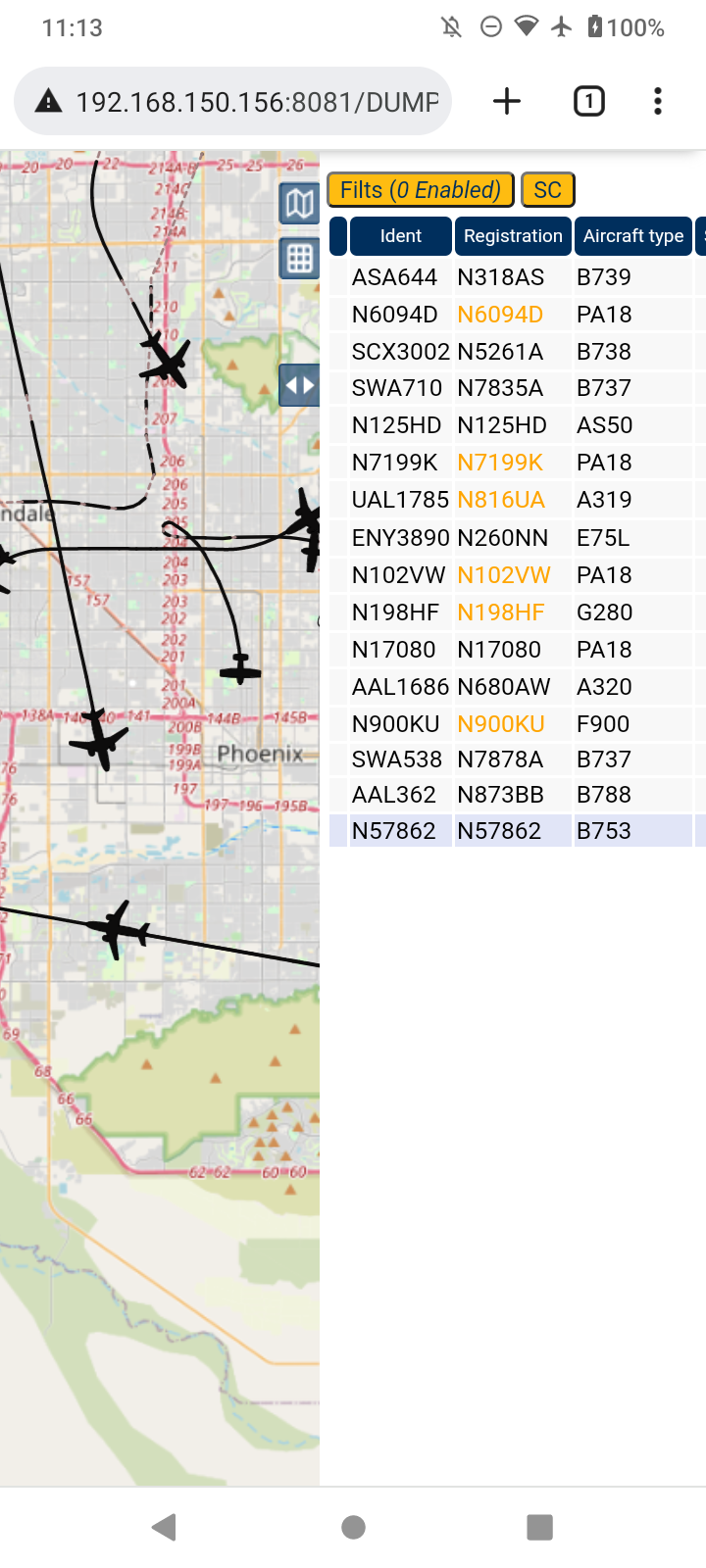This screenshot has height=1568, width=706.
Task: Open registration link N198HF
Action: click(x=501, y=612)
